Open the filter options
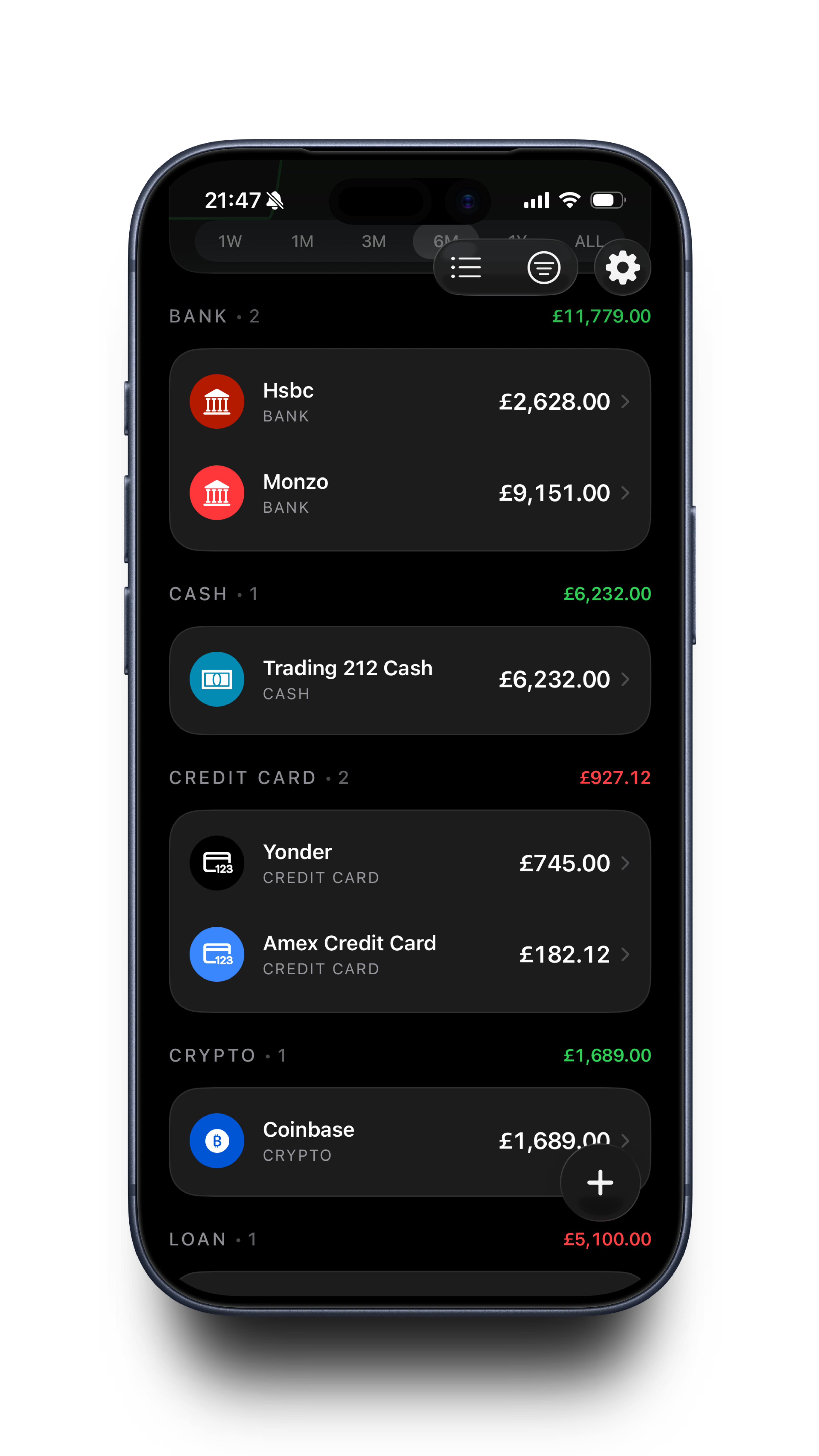The image size is (819, 1456). [544, 267]
